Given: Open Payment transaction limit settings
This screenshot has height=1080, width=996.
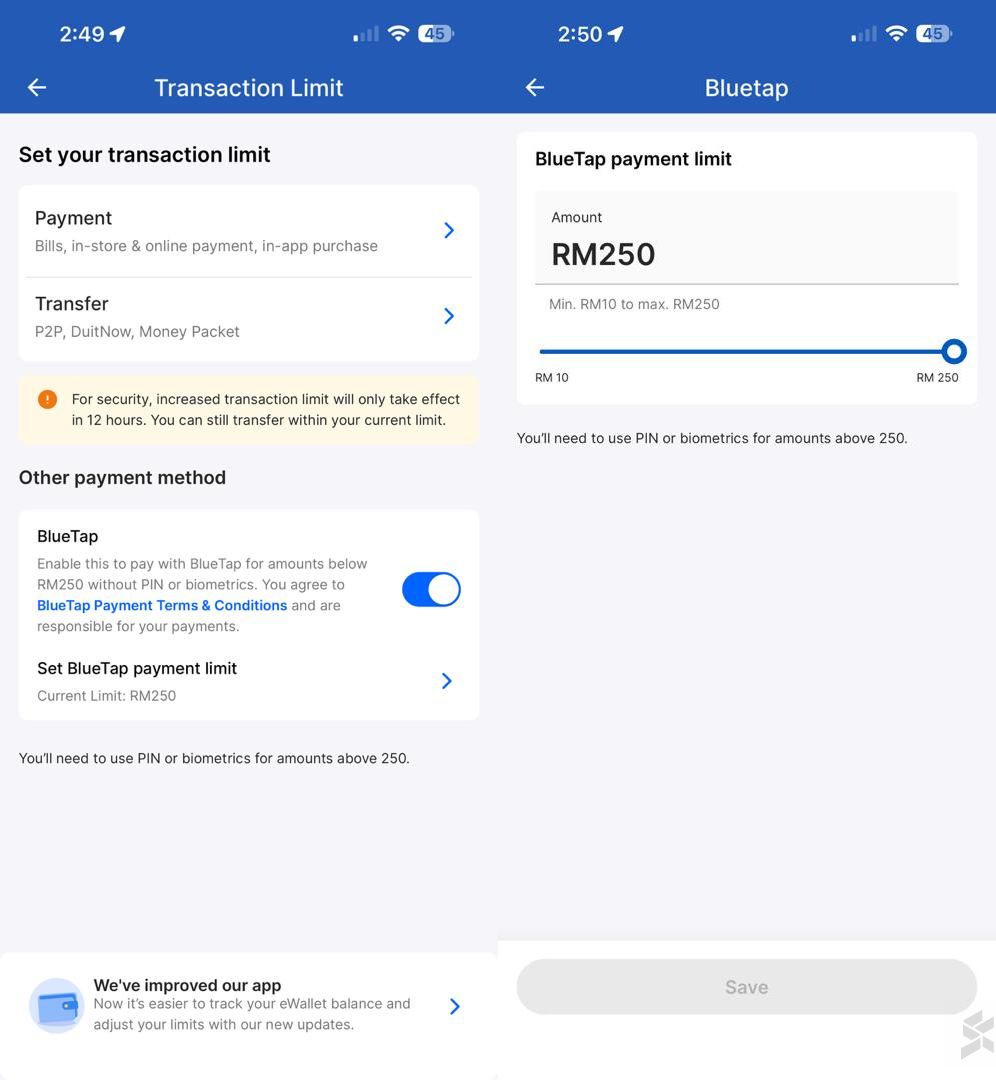Looking at the screenshot, I should [x=248, y=231].
